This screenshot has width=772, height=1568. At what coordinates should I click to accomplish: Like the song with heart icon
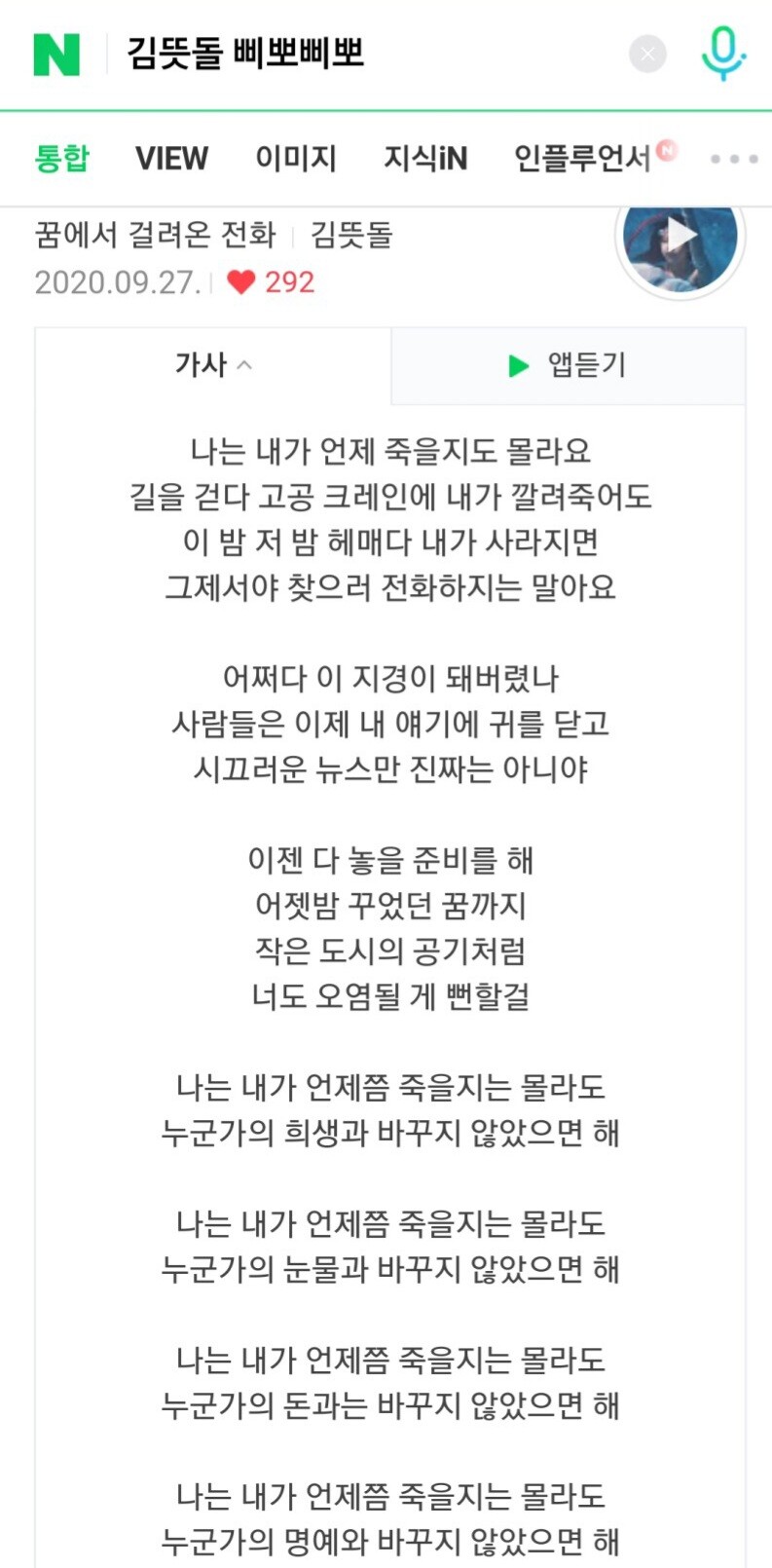pos(241,282)
